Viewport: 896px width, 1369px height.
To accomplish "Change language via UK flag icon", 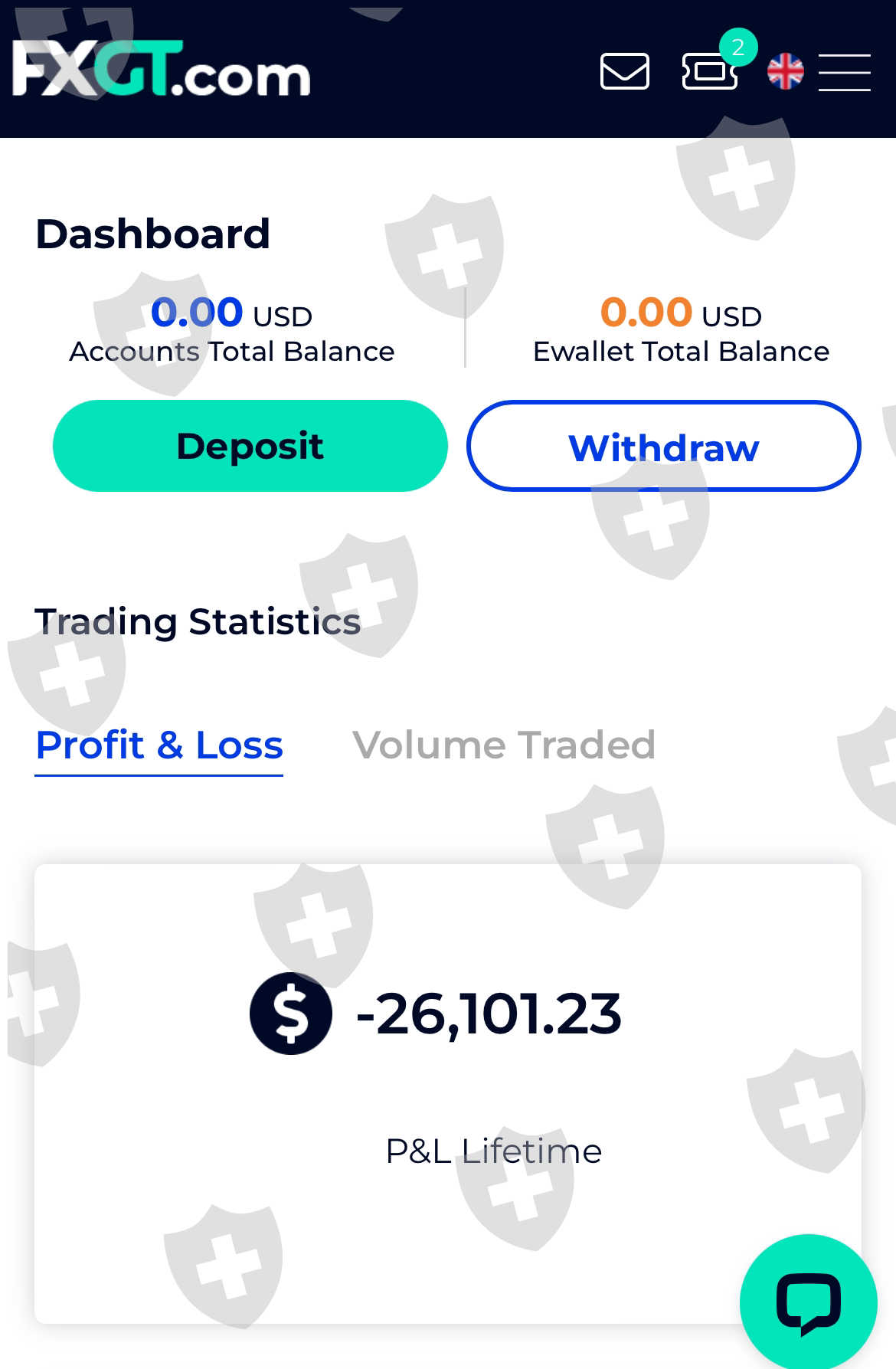I will tap(785, 72).
